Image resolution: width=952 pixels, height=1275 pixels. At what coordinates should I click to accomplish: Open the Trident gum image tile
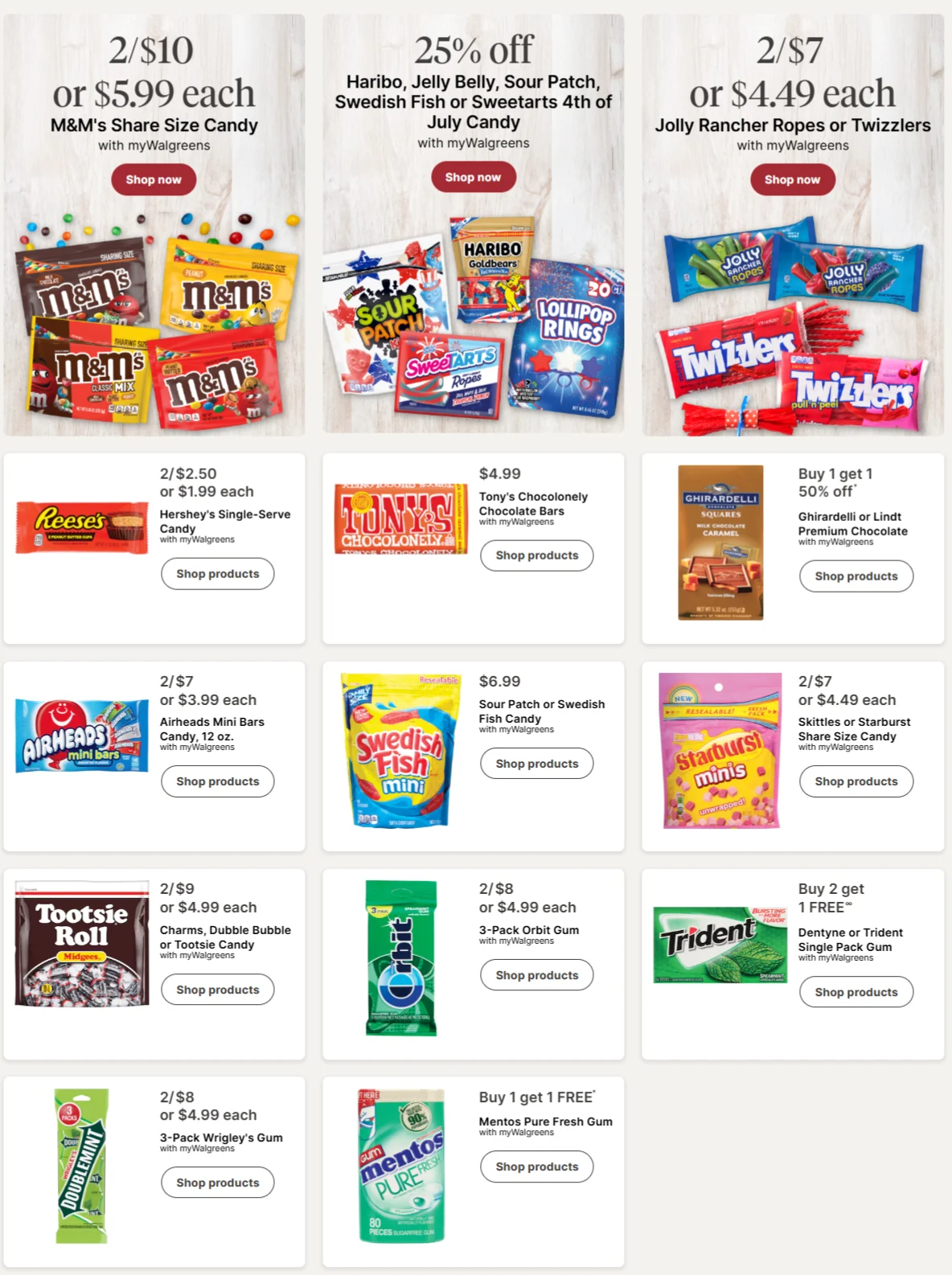point(720,945)
